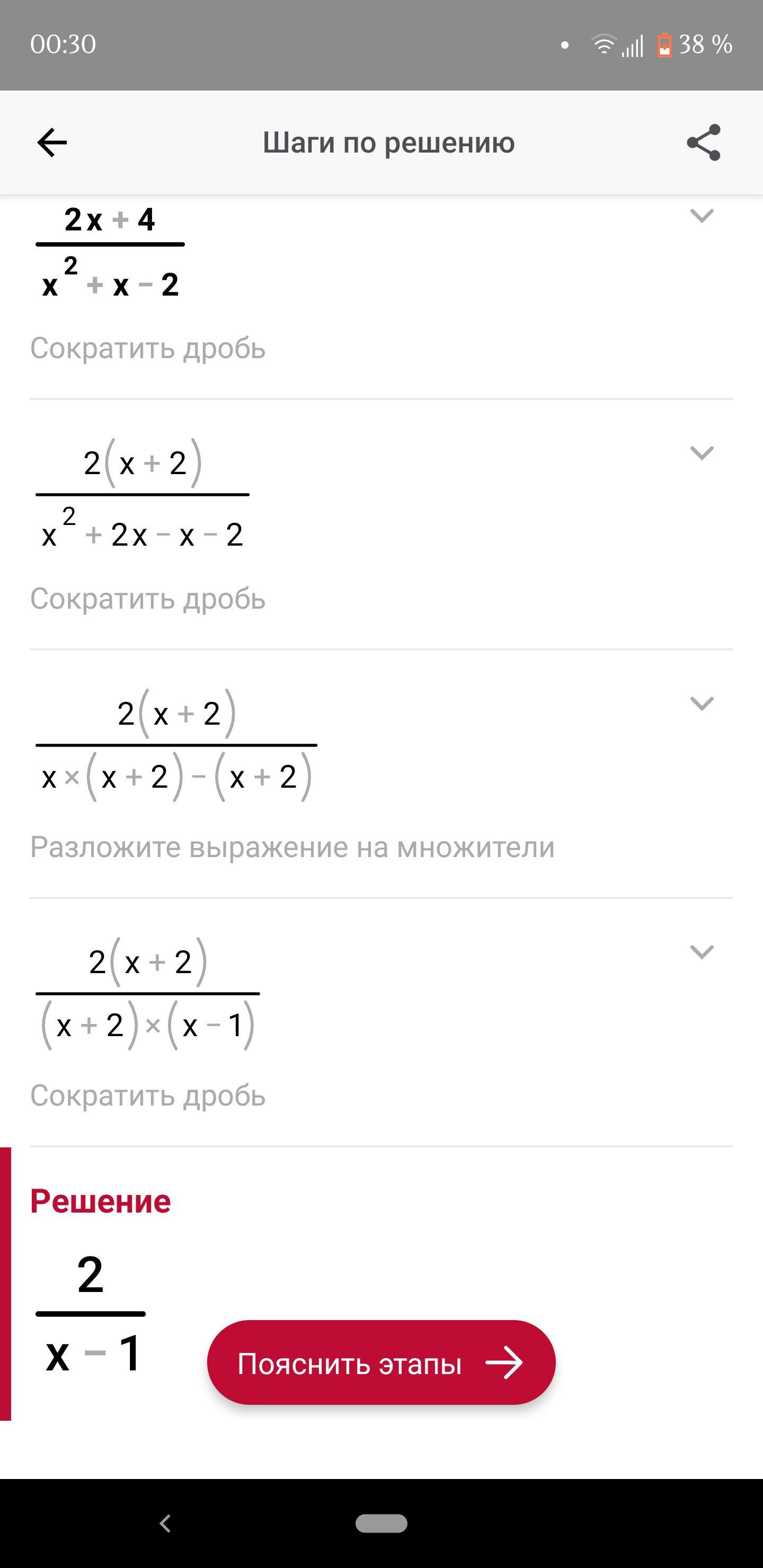Image resolution: width=763 pixels, height=1568 pixels.
Task: Tap the Пояснить этапы button
Action: (381, 1364)
